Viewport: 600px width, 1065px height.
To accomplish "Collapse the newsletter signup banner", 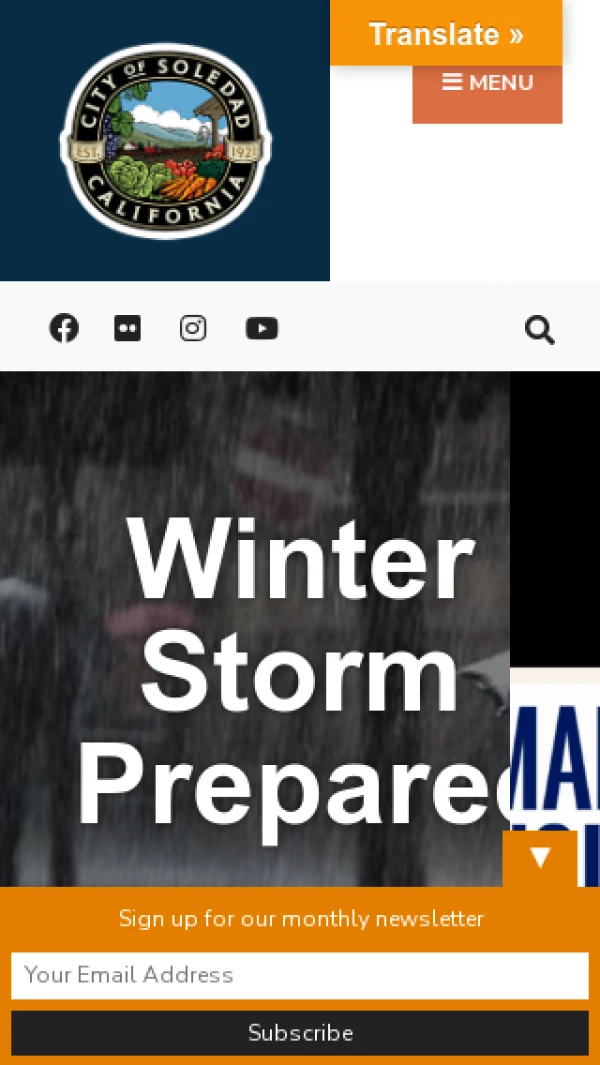I will (x=540, y=858).
